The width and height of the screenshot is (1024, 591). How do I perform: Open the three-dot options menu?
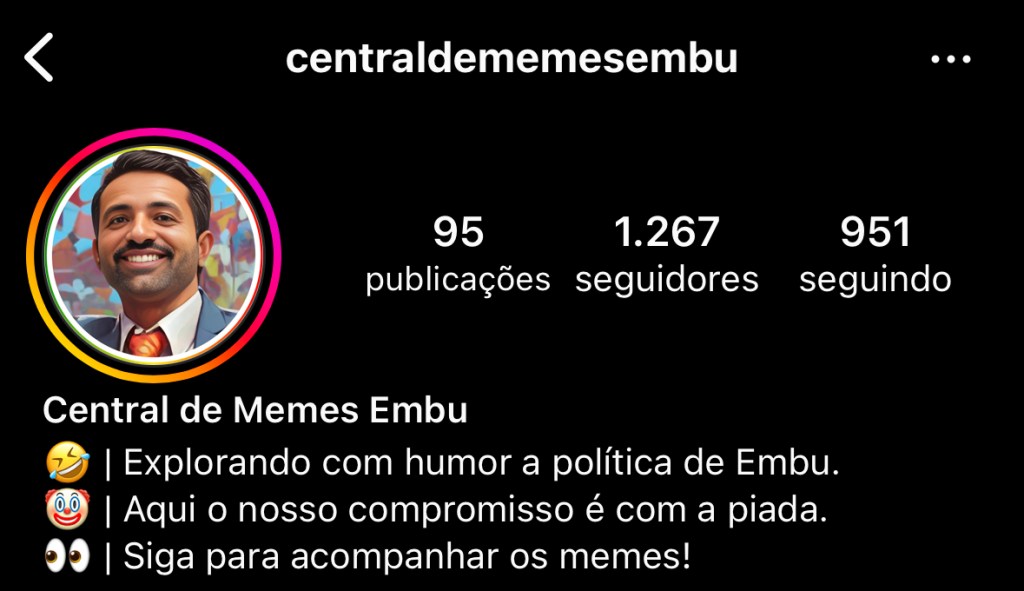[x=950, y=60]
